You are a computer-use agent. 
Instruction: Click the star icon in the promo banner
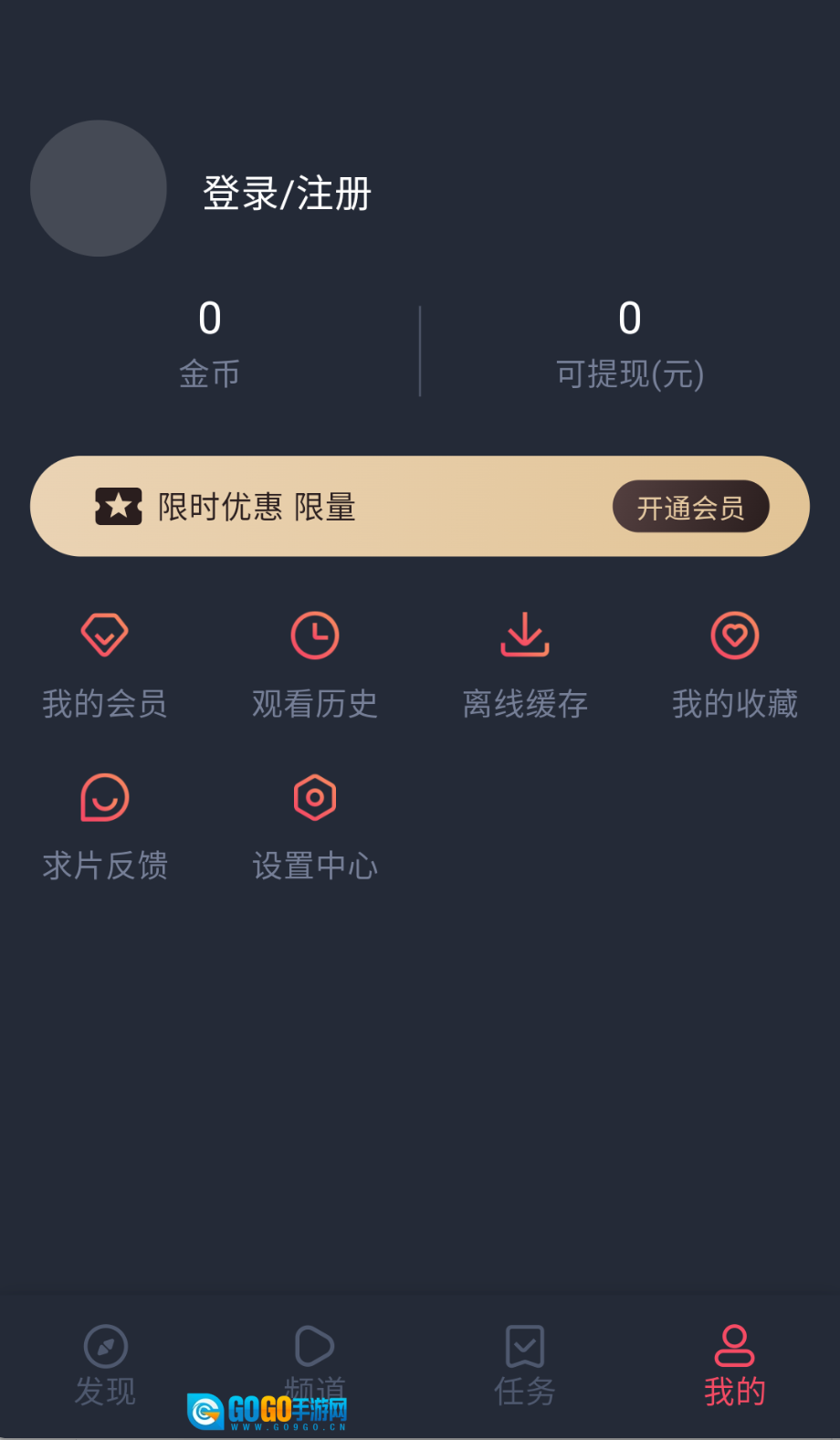pyautogui.click(x=118, y=506)
